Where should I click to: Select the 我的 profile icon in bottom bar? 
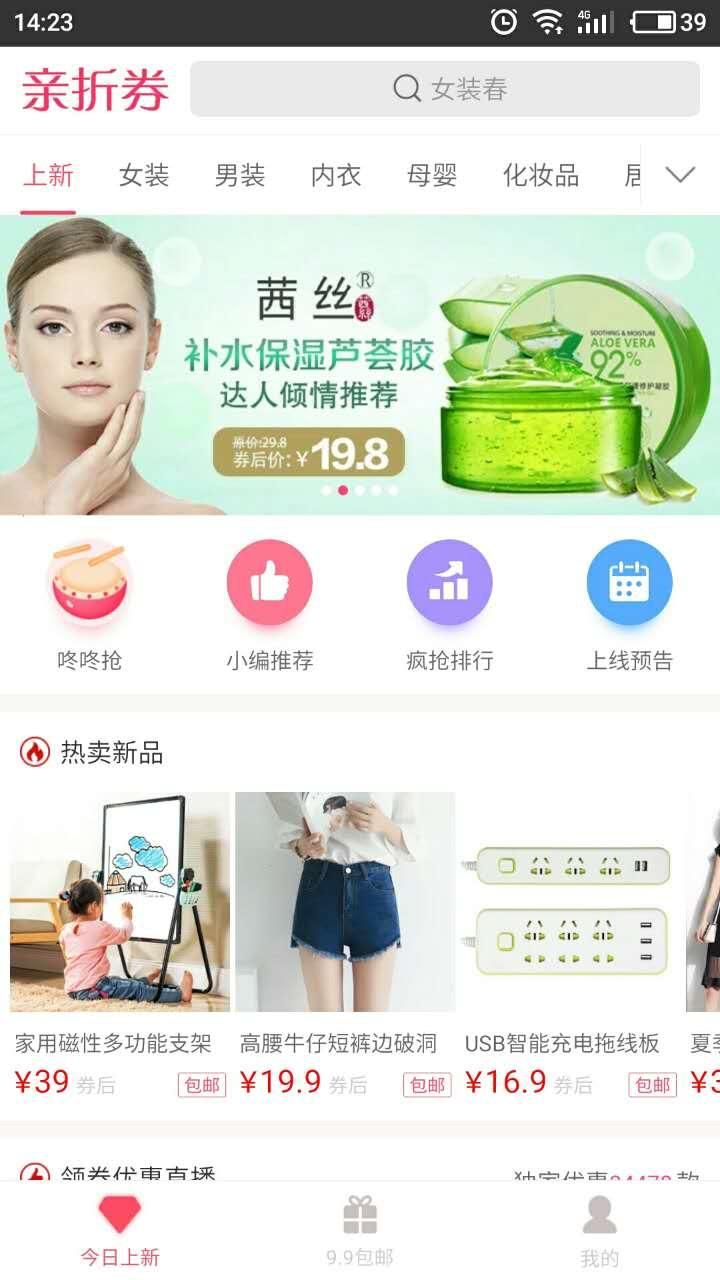(x=600, y=1215)
